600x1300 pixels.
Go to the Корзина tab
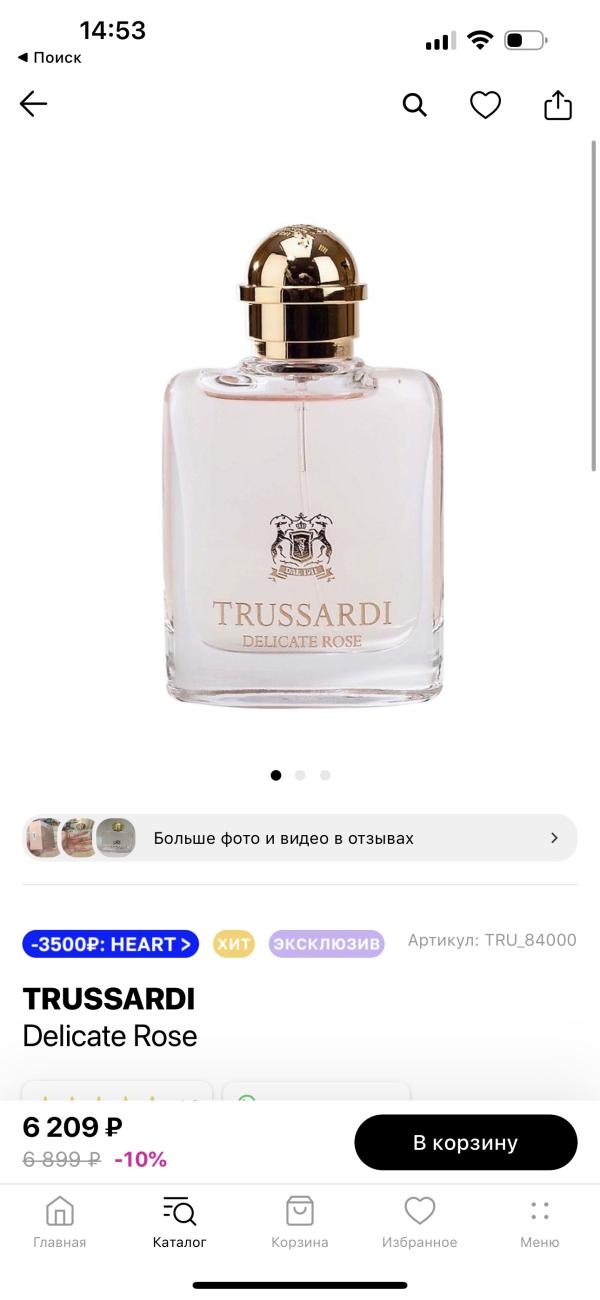300,1222
